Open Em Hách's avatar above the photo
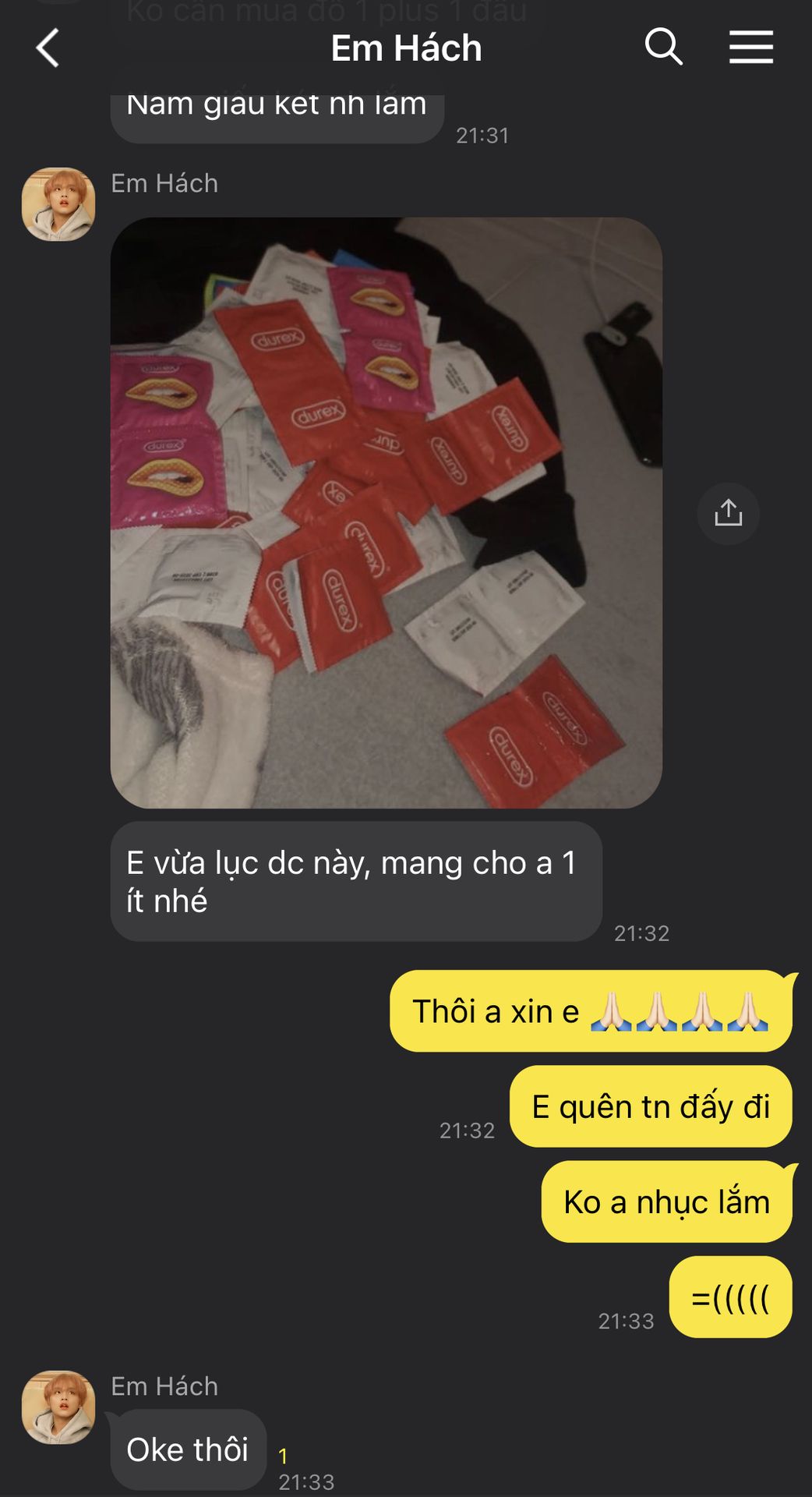This screenshot has height=1497, width=812. click(x=58, y=204)
